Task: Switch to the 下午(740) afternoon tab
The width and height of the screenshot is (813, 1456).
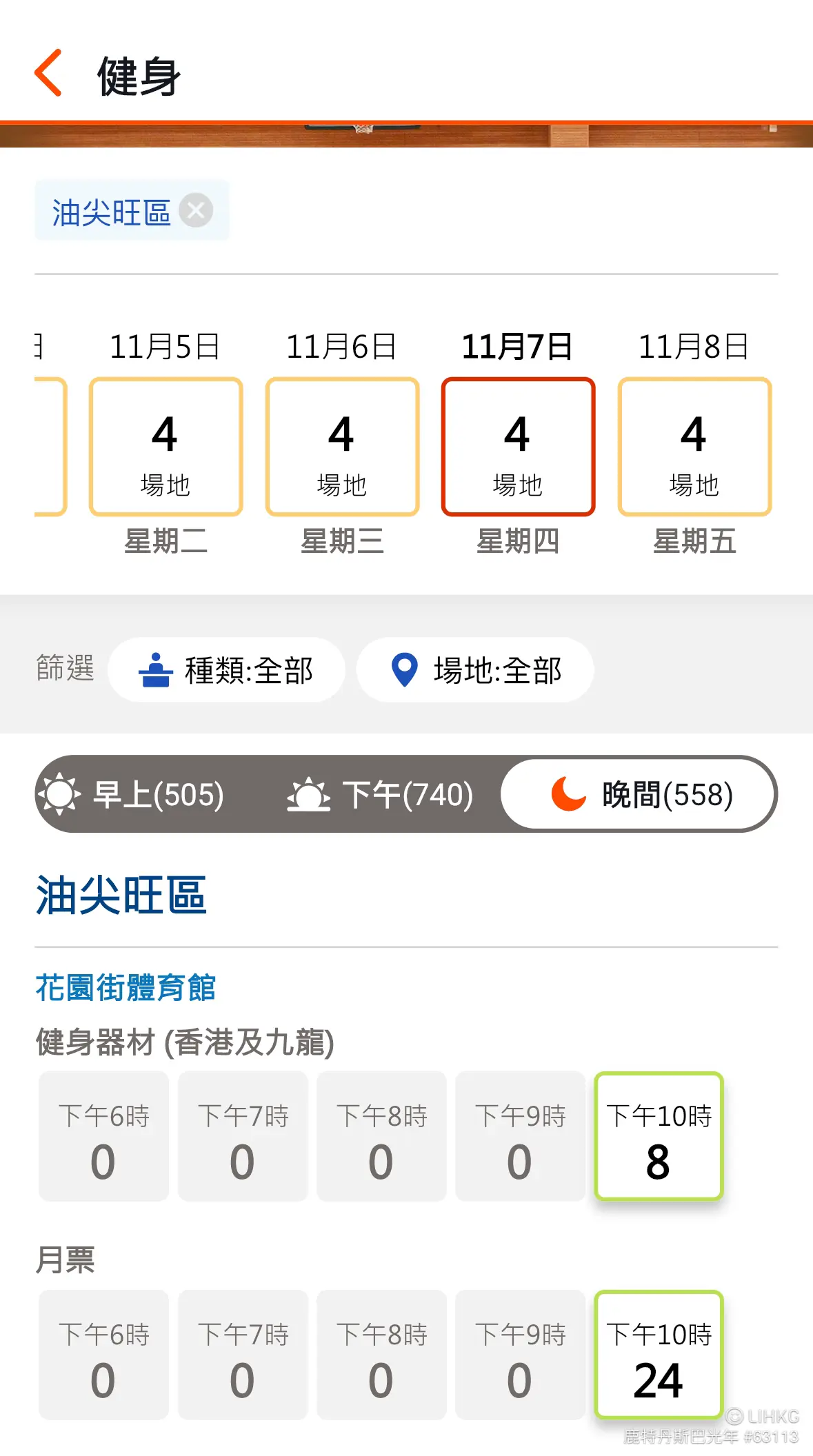Action: (380, 794)
